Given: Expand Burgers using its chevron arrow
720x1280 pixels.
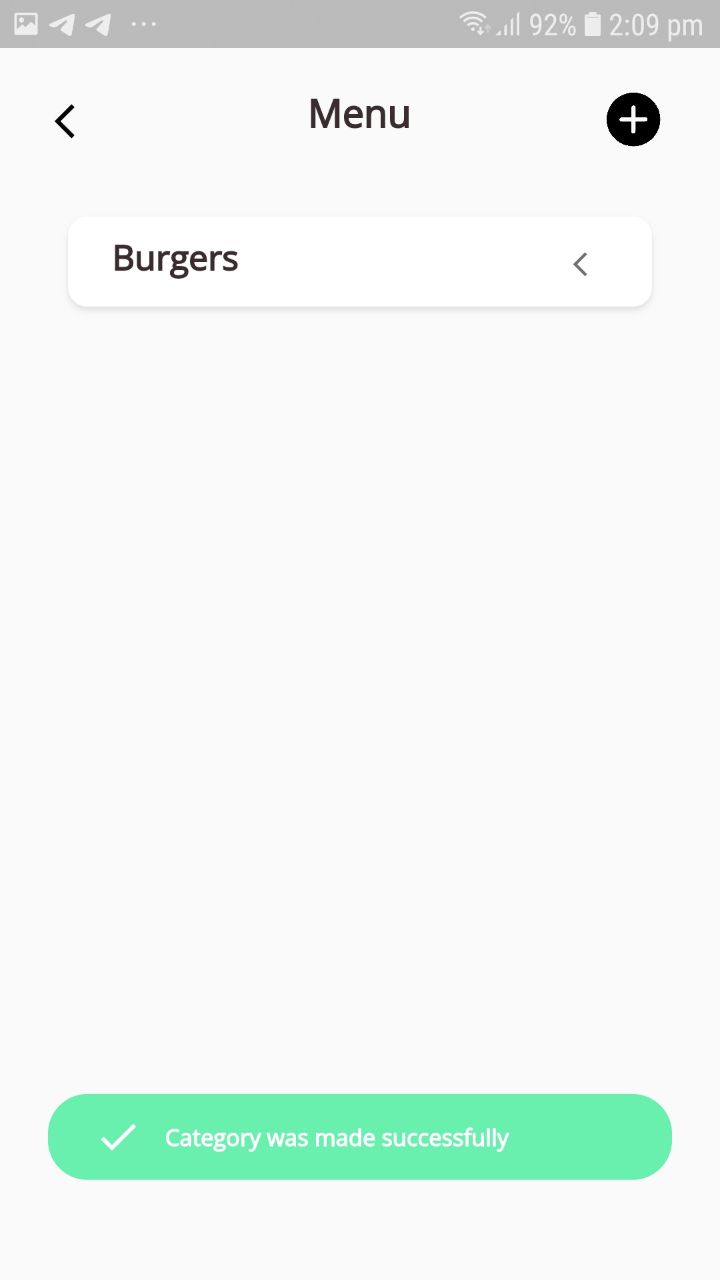Looking at the screenshot, I should pos(580,264).
